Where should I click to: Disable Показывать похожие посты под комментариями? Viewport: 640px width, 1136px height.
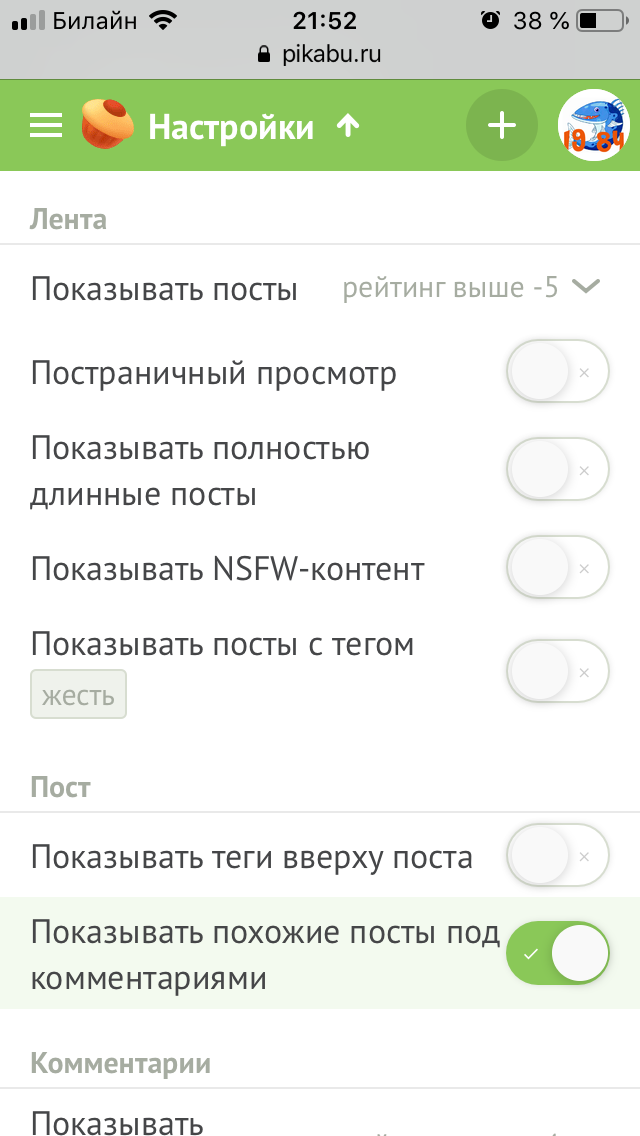(557, 954)
